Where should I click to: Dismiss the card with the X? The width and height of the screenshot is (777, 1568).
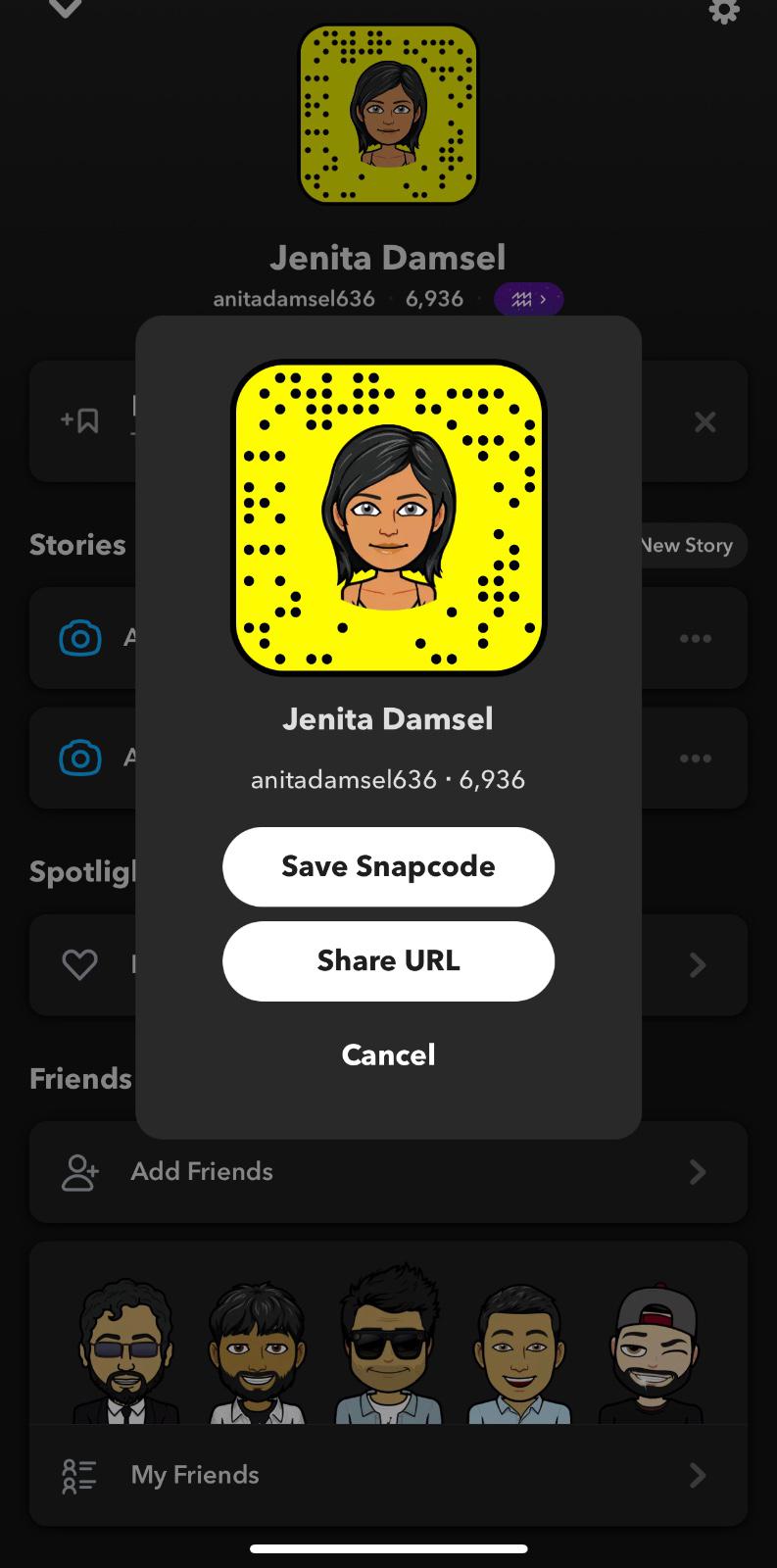pos(704,422)
